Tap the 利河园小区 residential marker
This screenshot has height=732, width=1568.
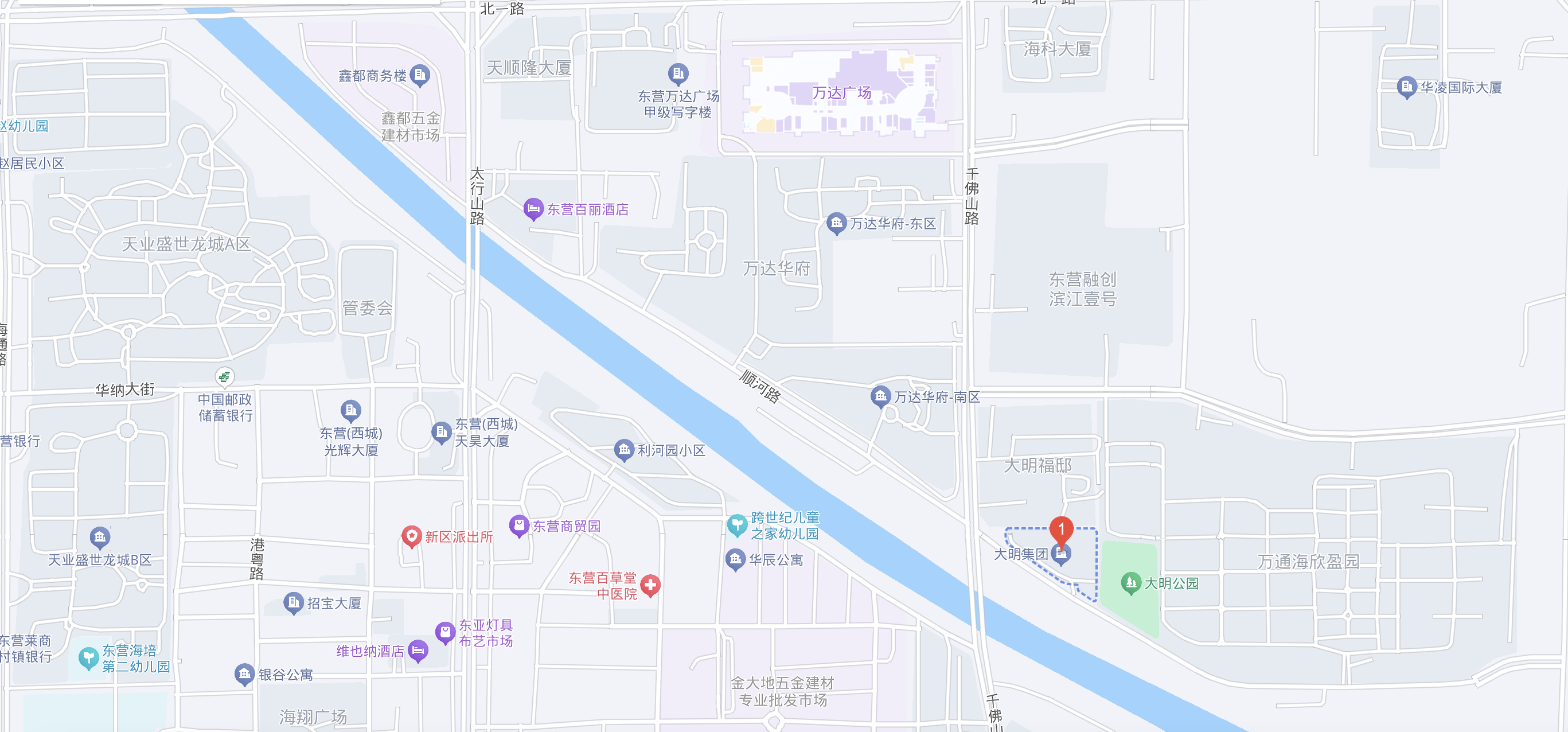[623, 450]
